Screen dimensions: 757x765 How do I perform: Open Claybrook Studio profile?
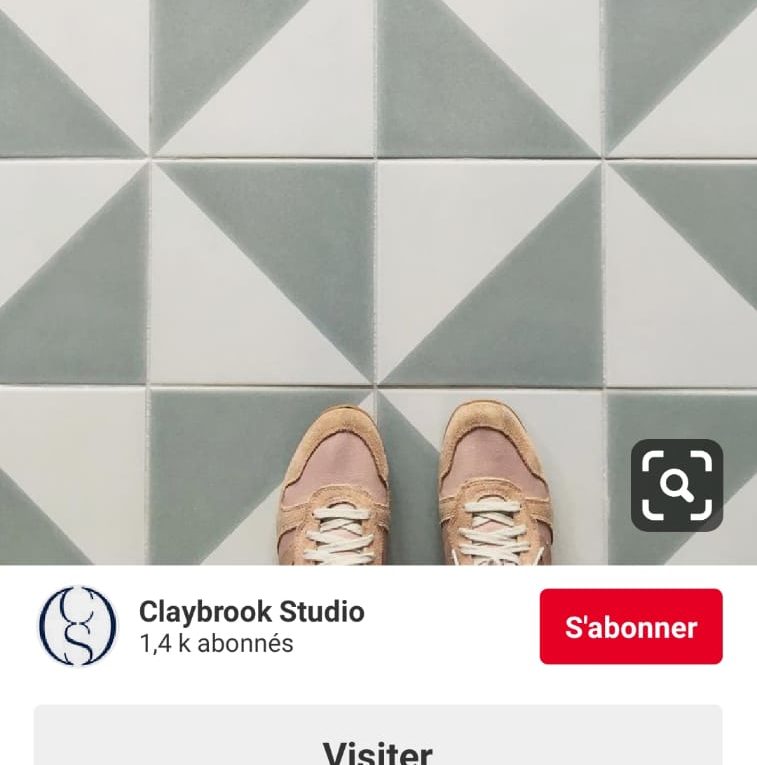251,612
